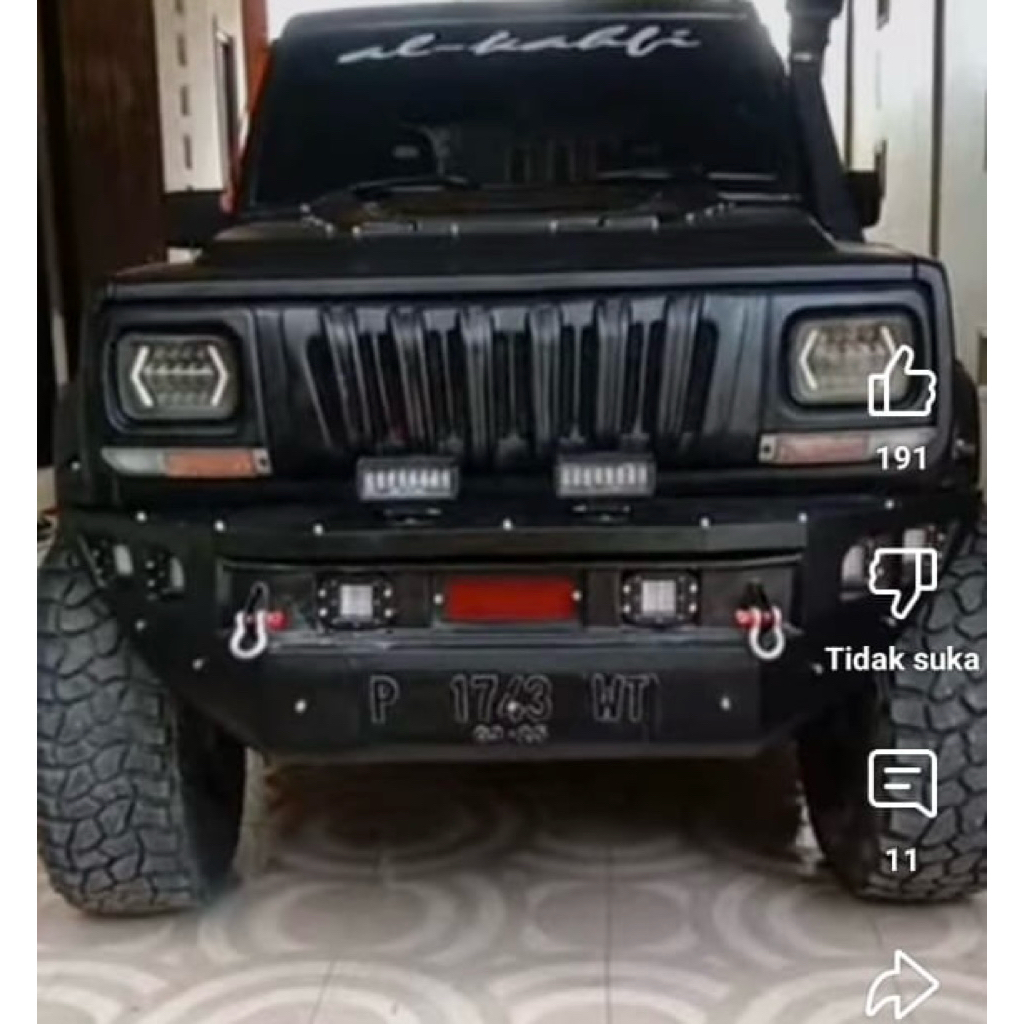Open the comments with 11 replies
Viewport: 1024px width, 1024px height.
point(901,783)
